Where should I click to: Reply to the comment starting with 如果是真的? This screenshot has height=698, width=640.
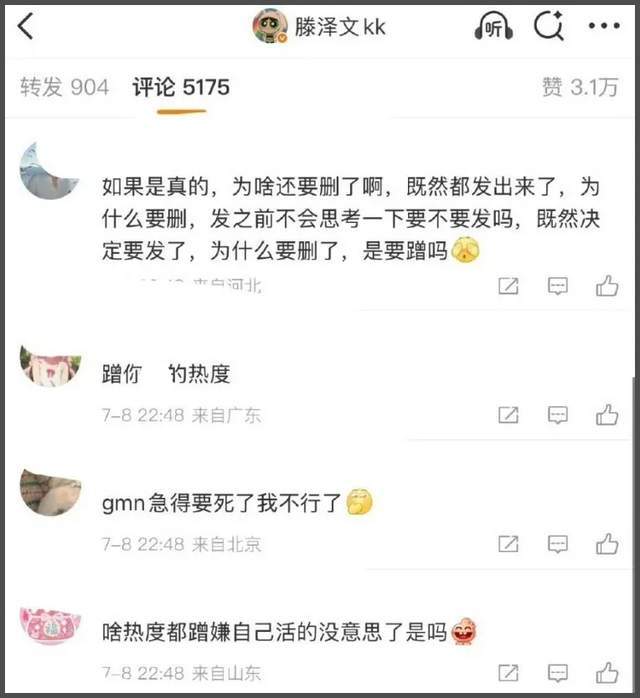point(558,286)
